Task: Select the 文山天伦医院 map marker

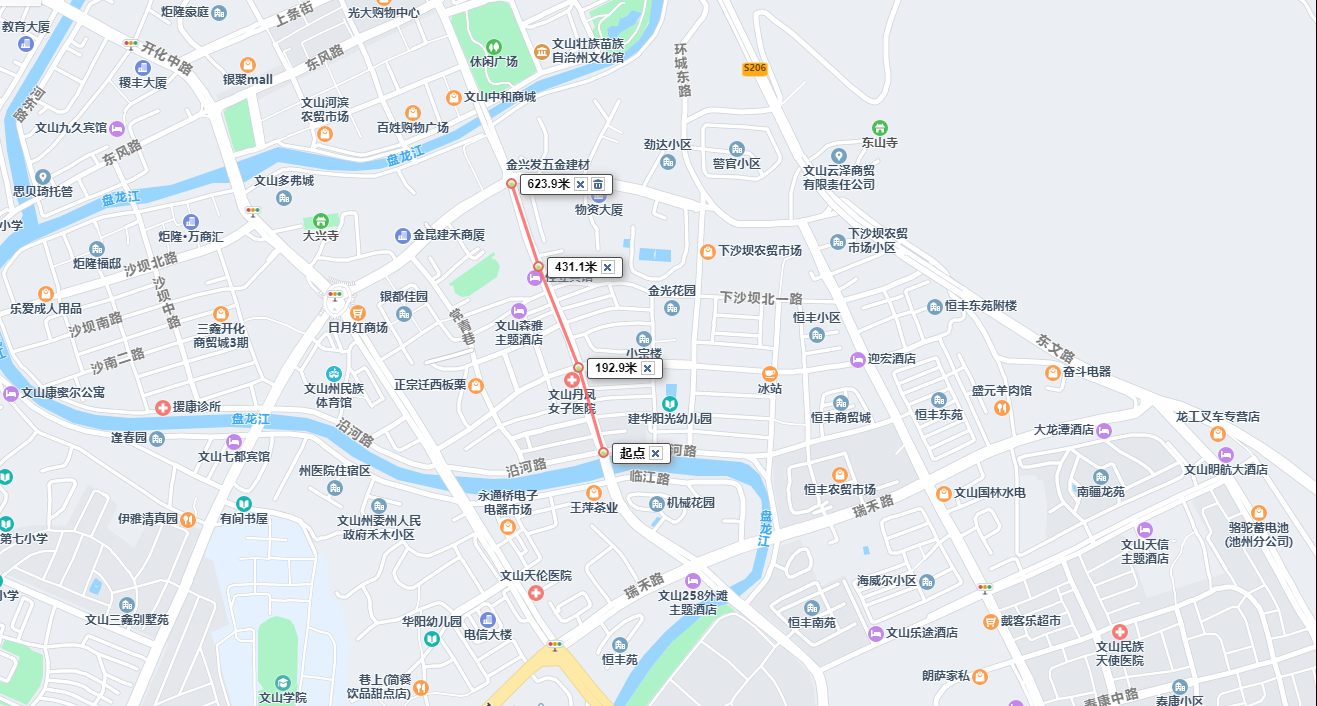Action: tap(536, 594)
